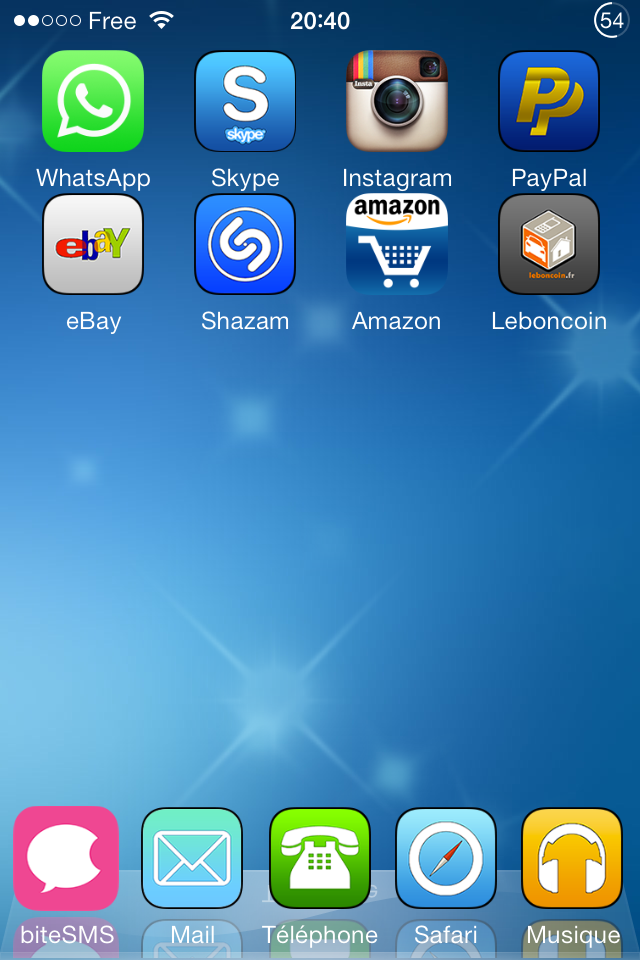Launch Skype
This screenshot has height=960, width=640.
[x=245, y=101]
